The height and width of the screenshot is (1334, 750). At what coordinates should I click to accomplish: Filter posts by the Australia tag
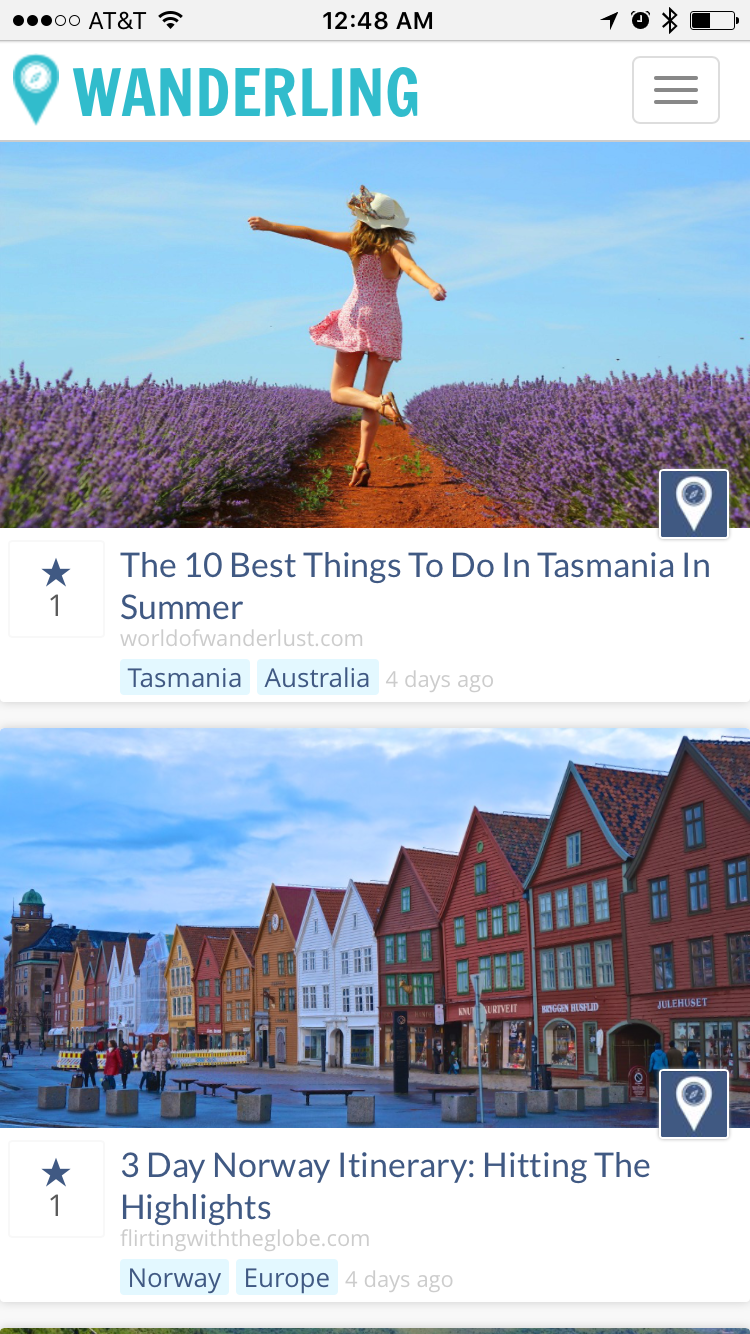point(317,678)
